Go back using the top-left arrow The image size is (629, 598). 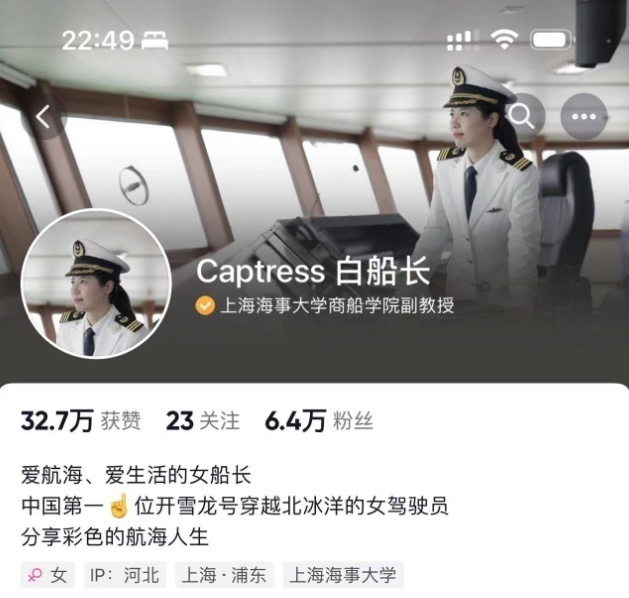coord(42,117)
